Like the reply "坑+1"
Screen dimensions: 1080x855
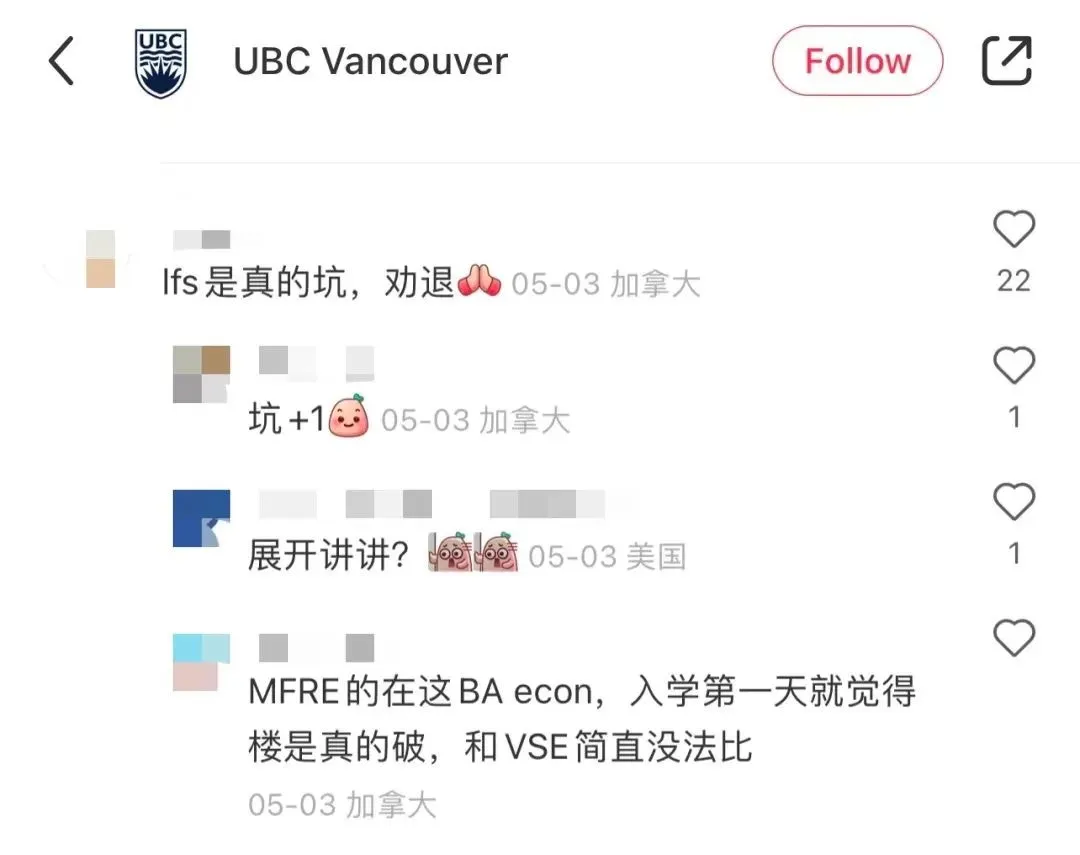[x=1013, y=366]
